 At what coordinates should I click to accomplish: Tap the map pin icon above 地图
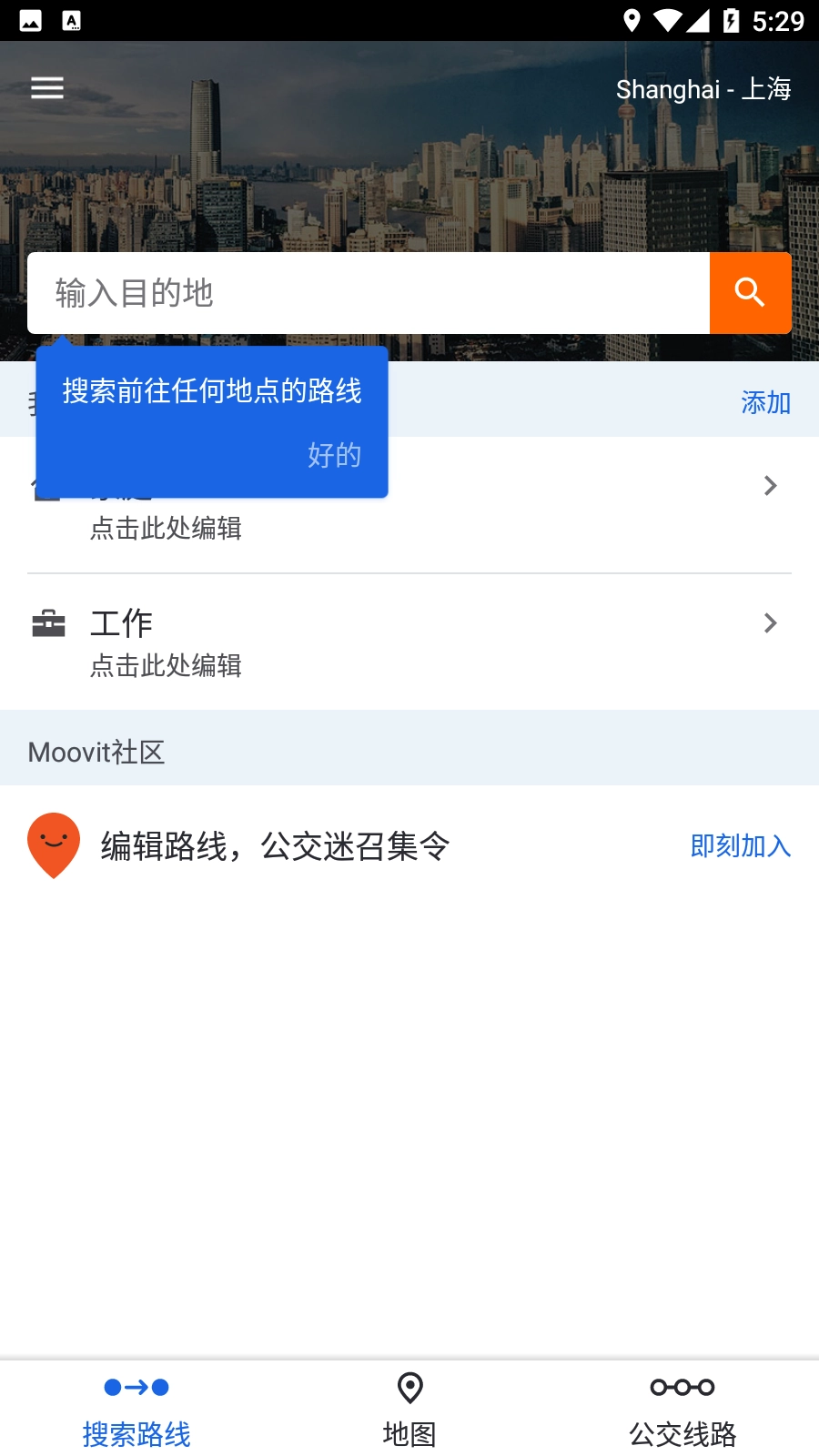(x=409, y=1387)
